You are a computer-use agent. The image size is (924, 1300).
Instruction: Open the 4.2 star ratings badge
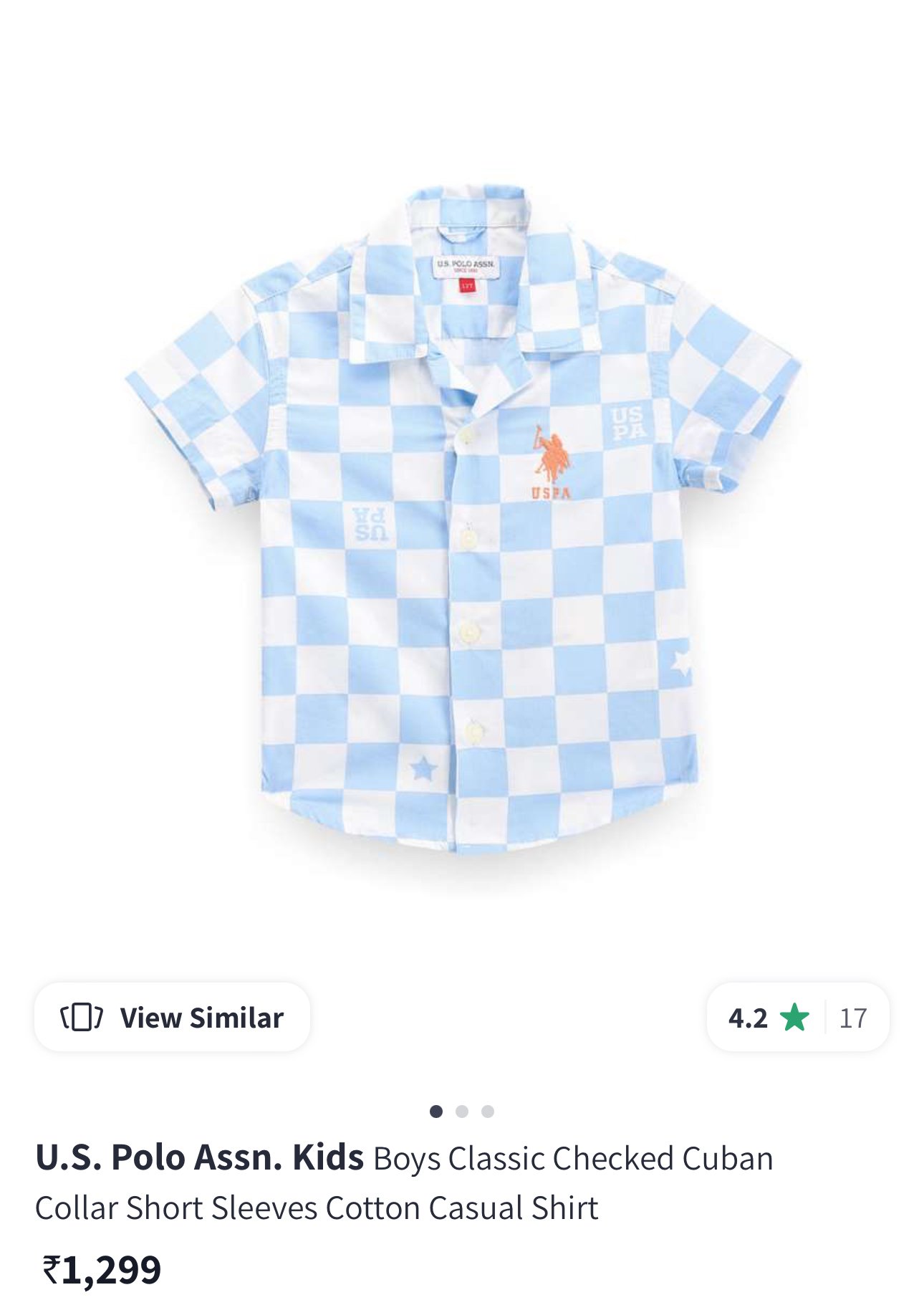(797, 1017)
